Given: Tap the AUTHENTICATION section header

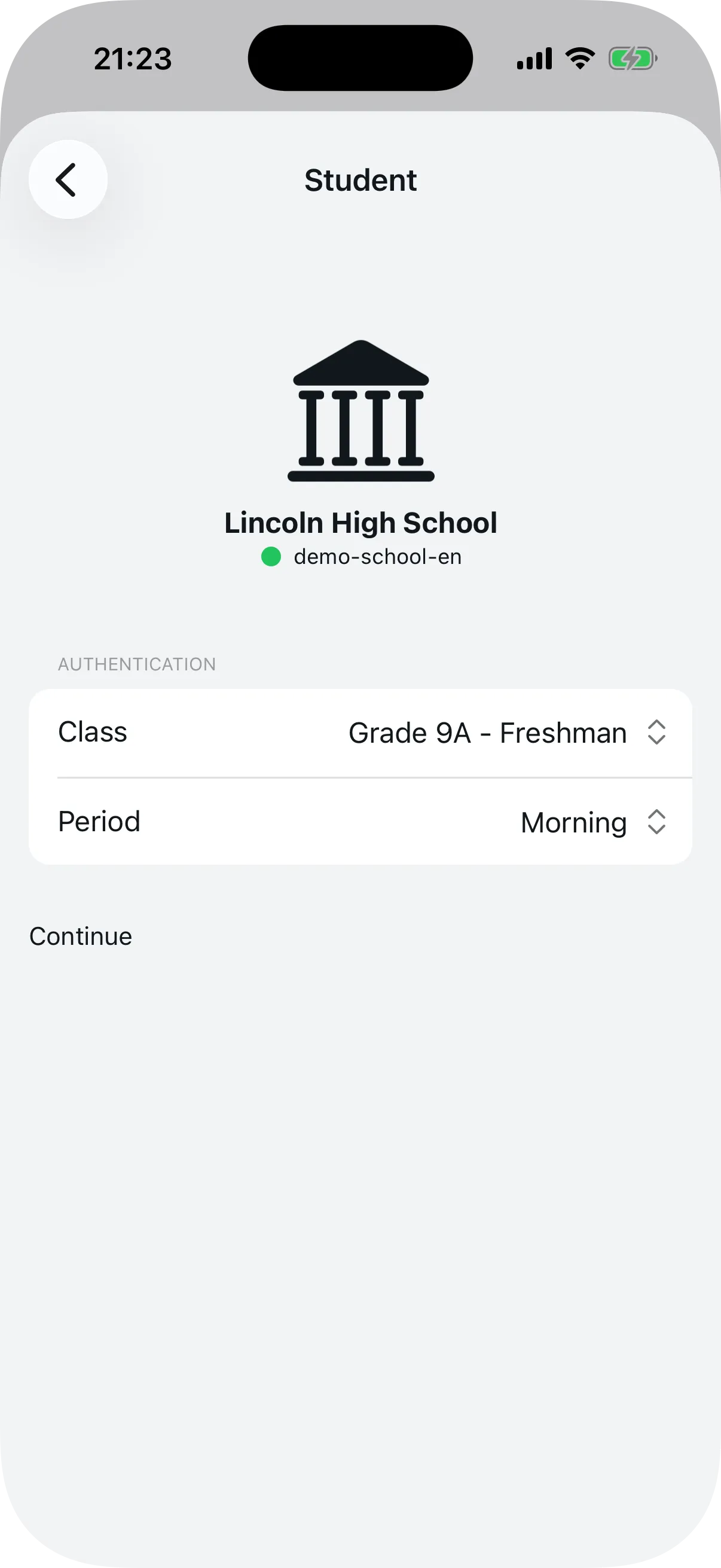Looking at the screenshot, I should 136,663.
